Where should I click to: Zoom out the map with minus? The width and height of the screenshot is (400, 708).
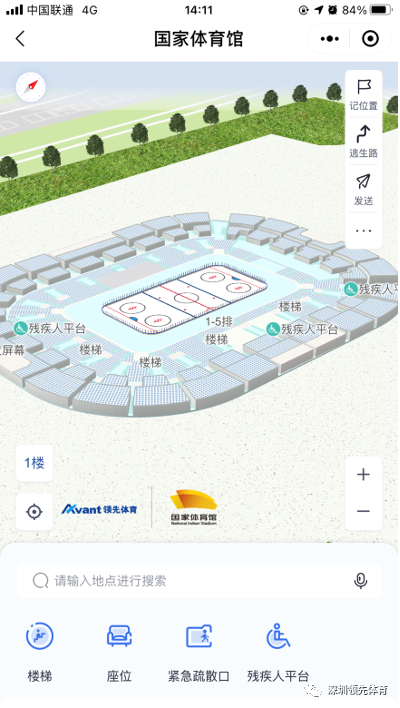pos(363,511)
